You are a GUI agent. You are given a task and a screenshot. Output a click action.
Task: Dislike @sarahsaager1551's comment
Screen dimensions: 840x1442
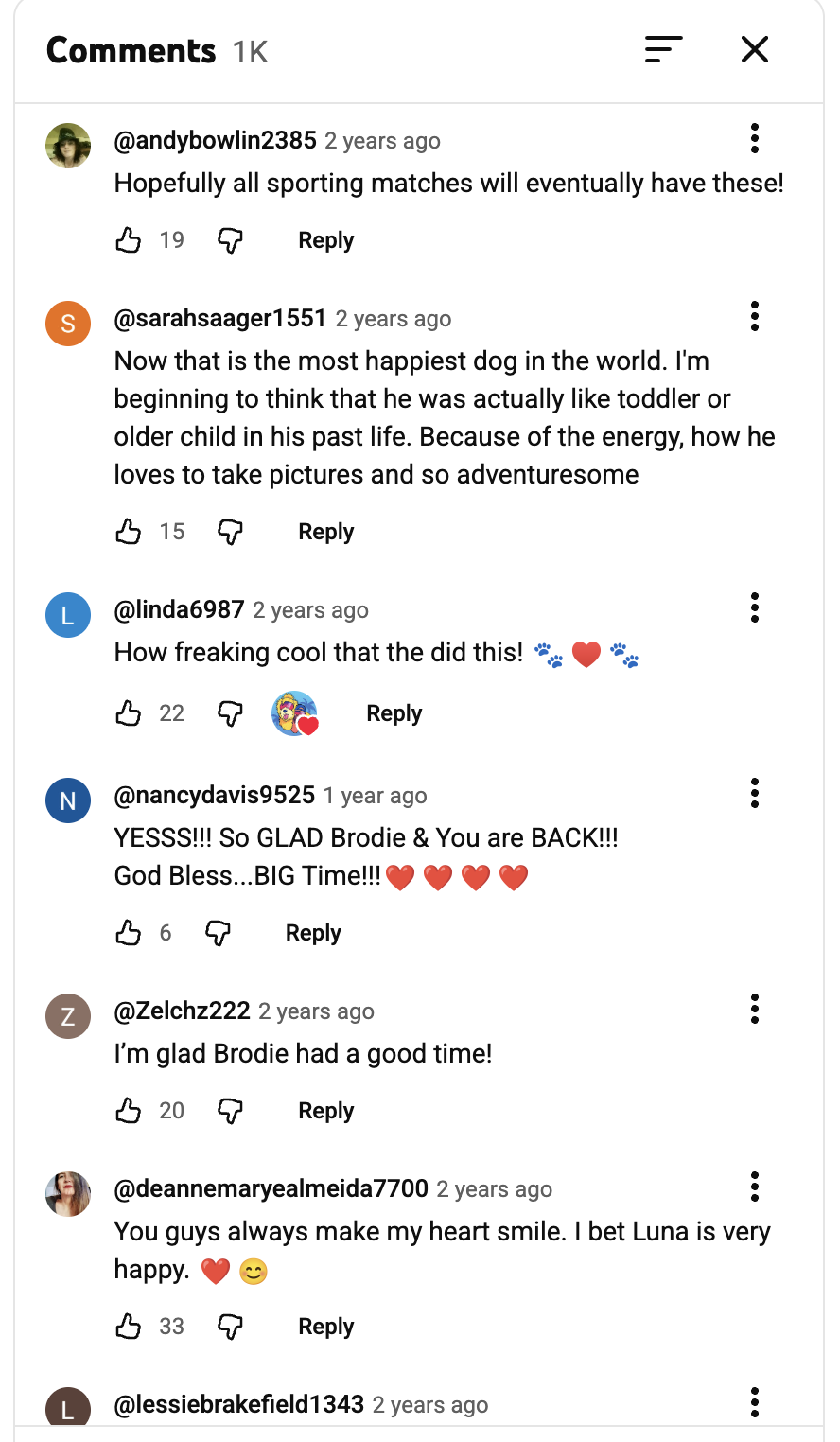[231, 532]
